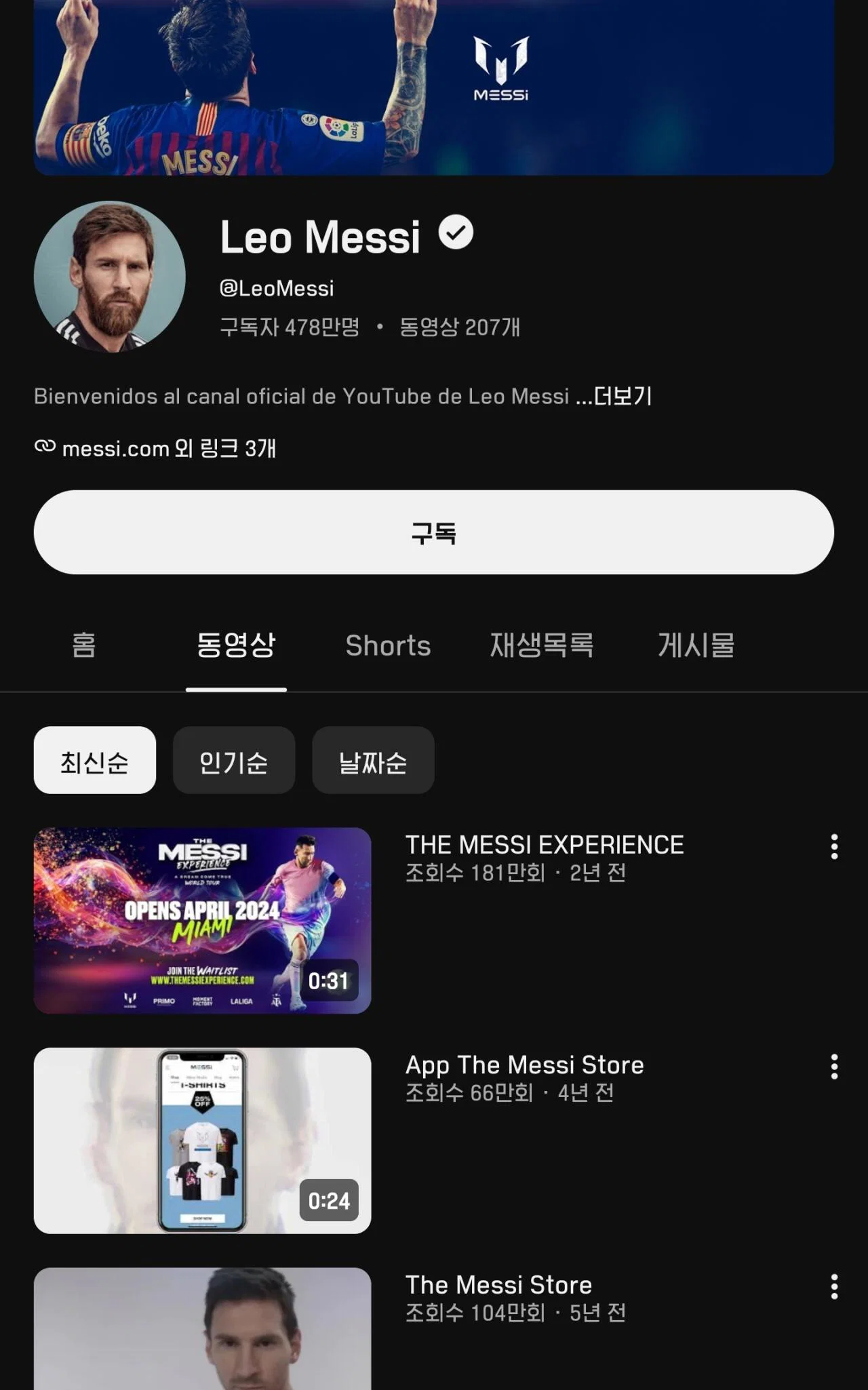Open overflow menu for The Messi Store video

(834, 1287)
